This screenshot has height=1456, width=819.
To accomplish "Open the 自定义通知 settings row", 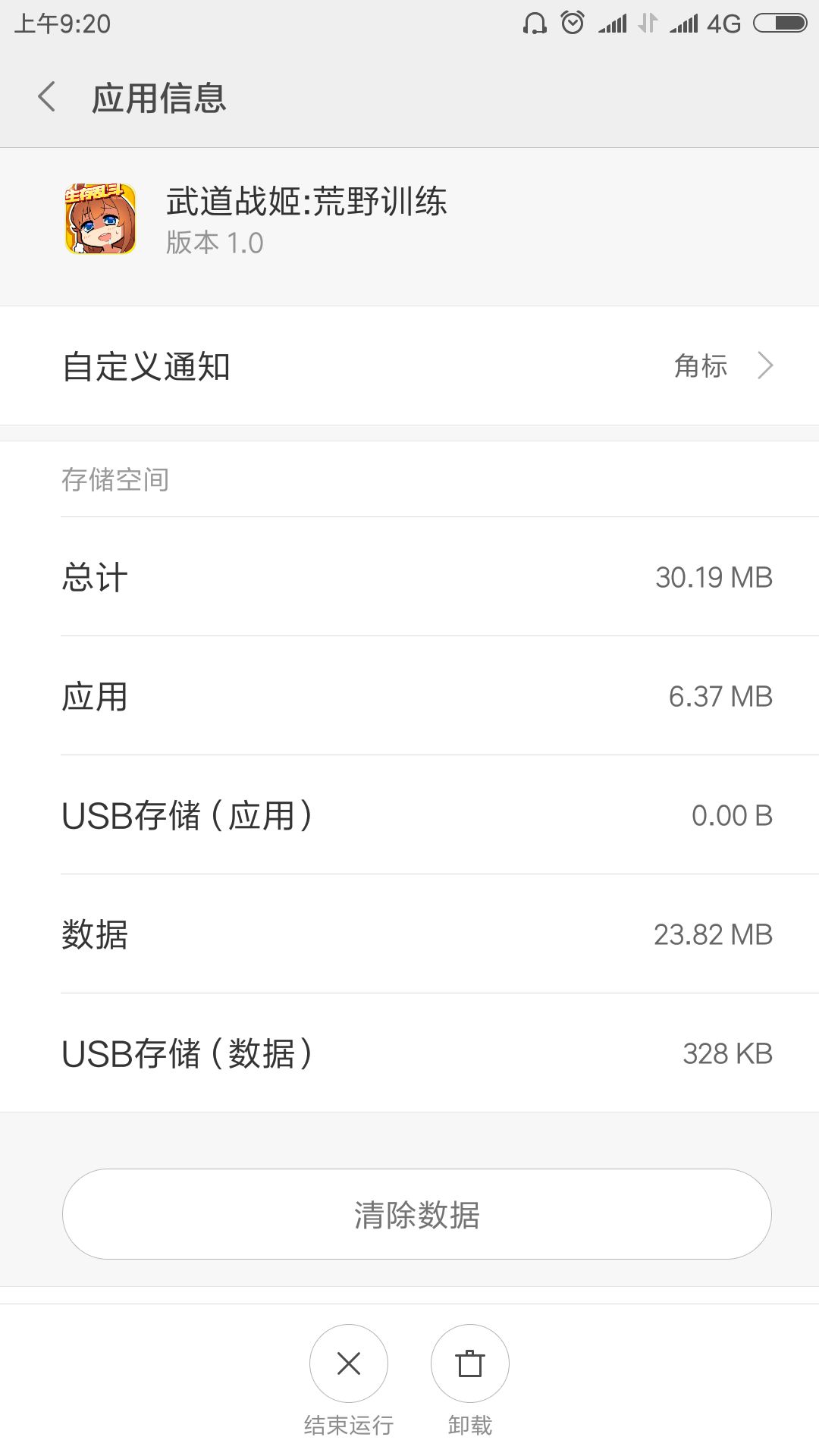I will [x=409, y=366].
